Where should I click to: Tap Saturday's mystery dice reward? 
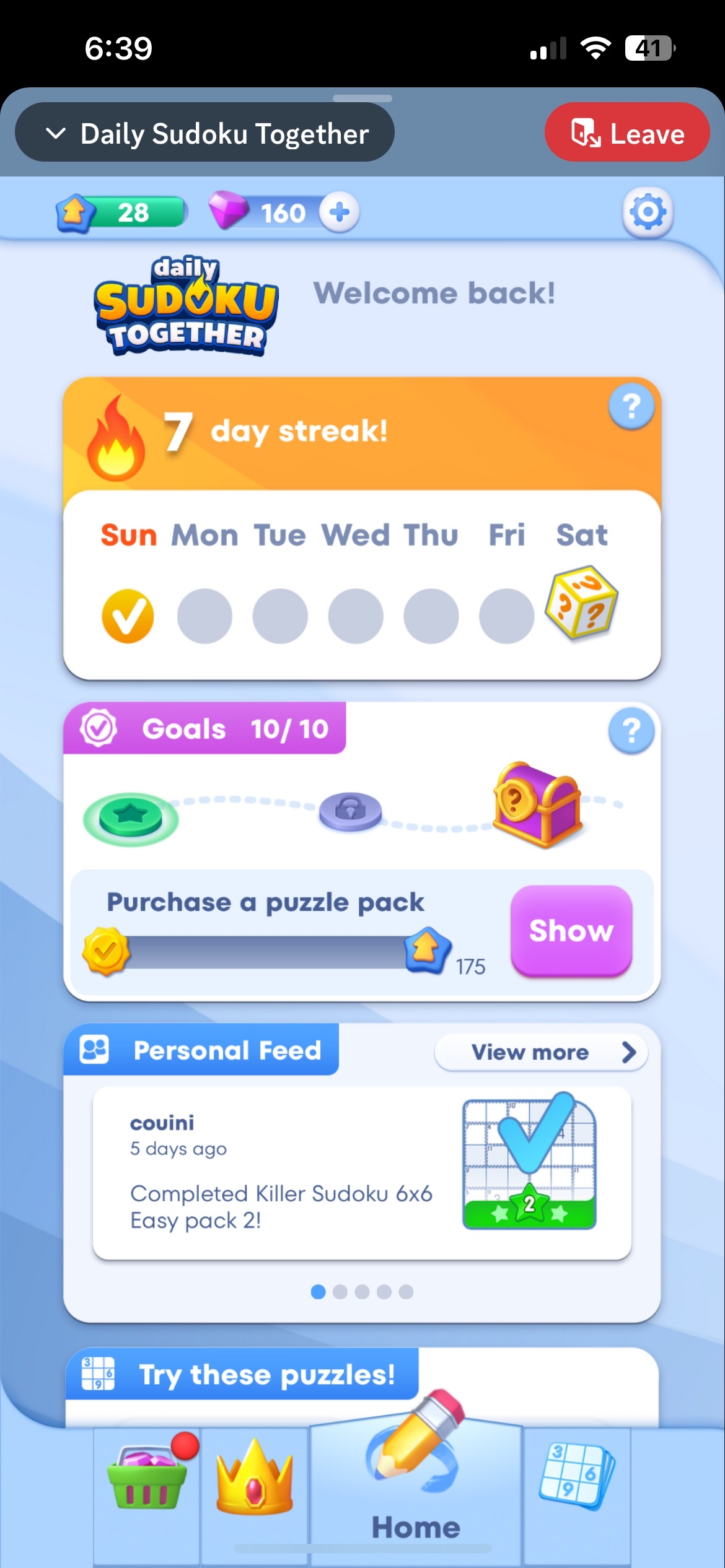581,601
